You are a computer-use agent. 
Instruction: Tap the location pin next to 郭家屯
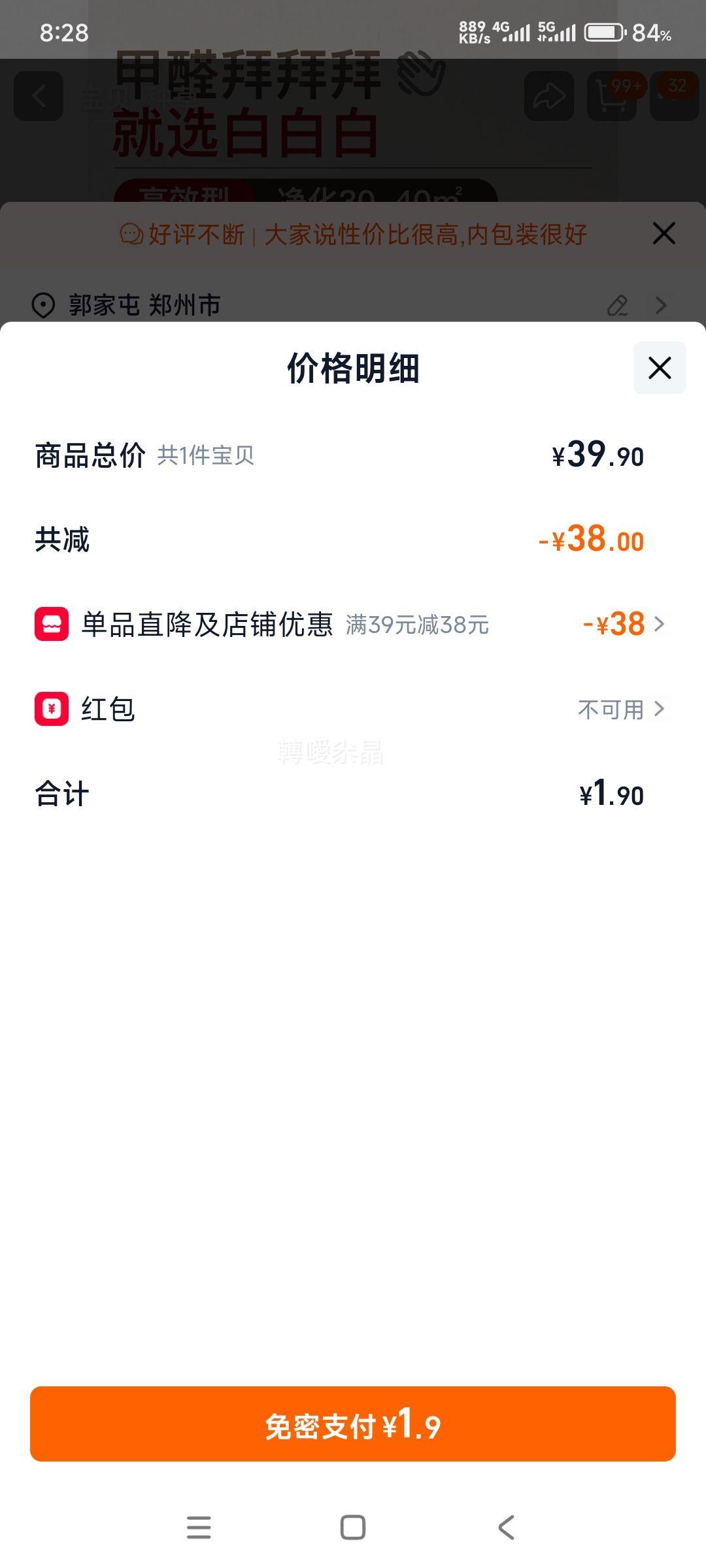[x=43, y=305]
